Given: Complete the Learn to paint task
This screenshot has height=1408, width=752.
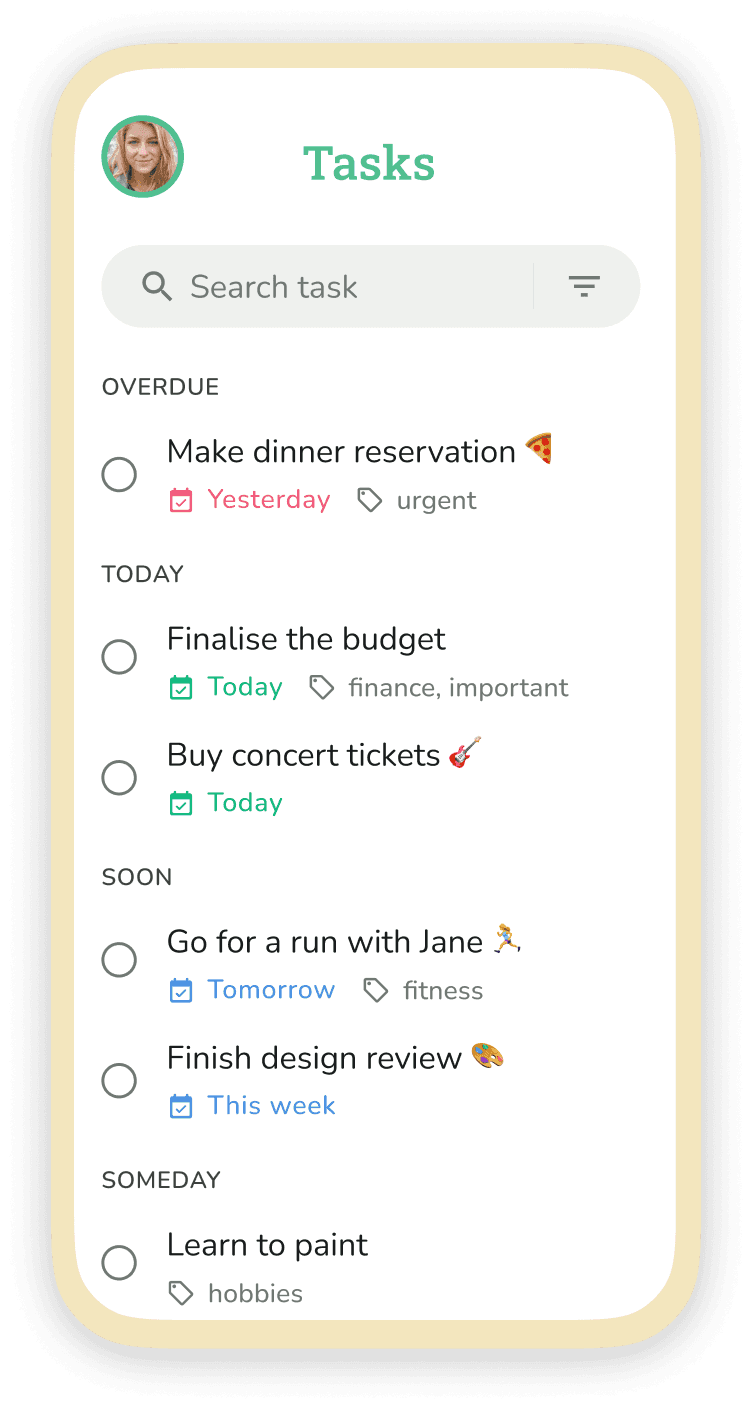Looking at the screenshot, I should [x=119, y=1262].
